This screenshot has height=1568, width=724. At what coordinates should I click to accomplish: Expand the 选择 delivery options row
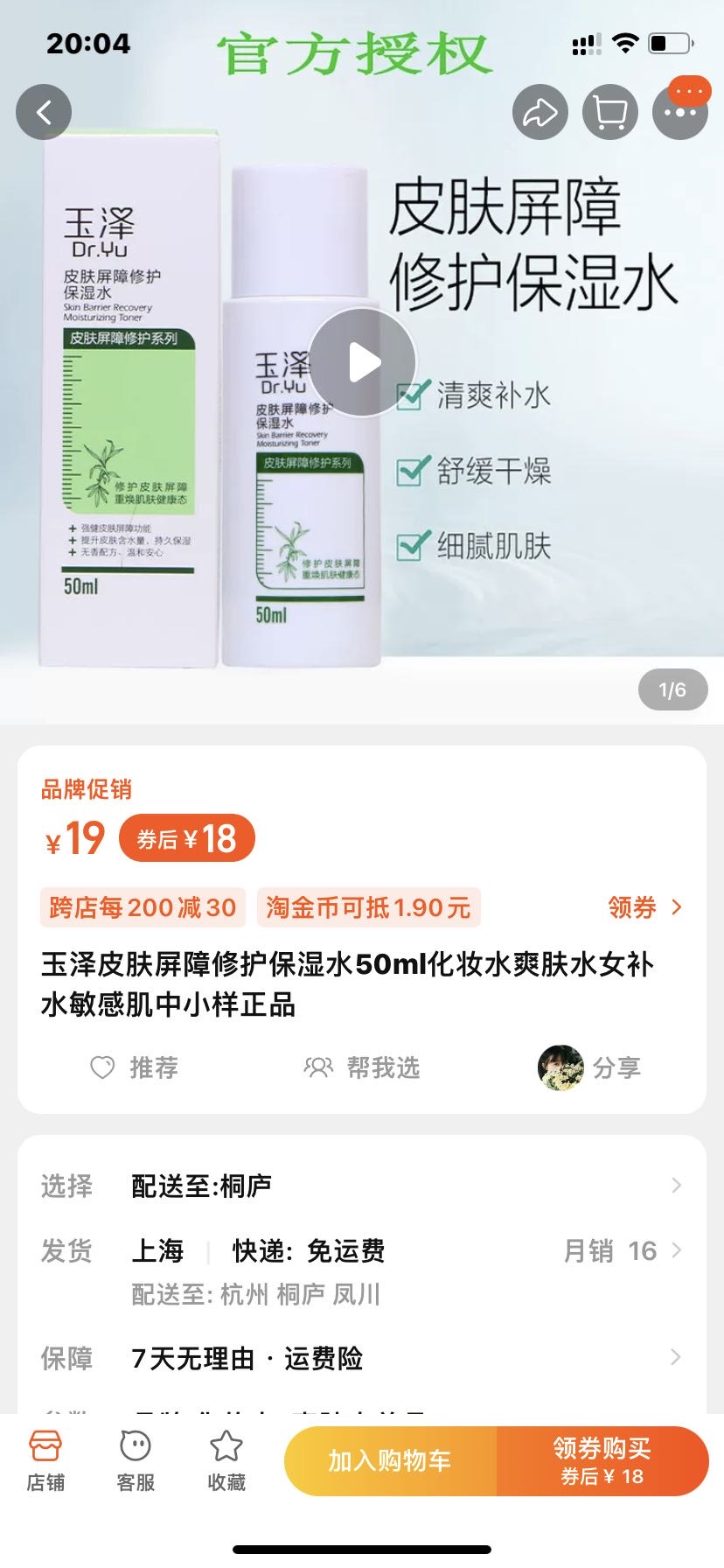click(x=362, y=1186)
